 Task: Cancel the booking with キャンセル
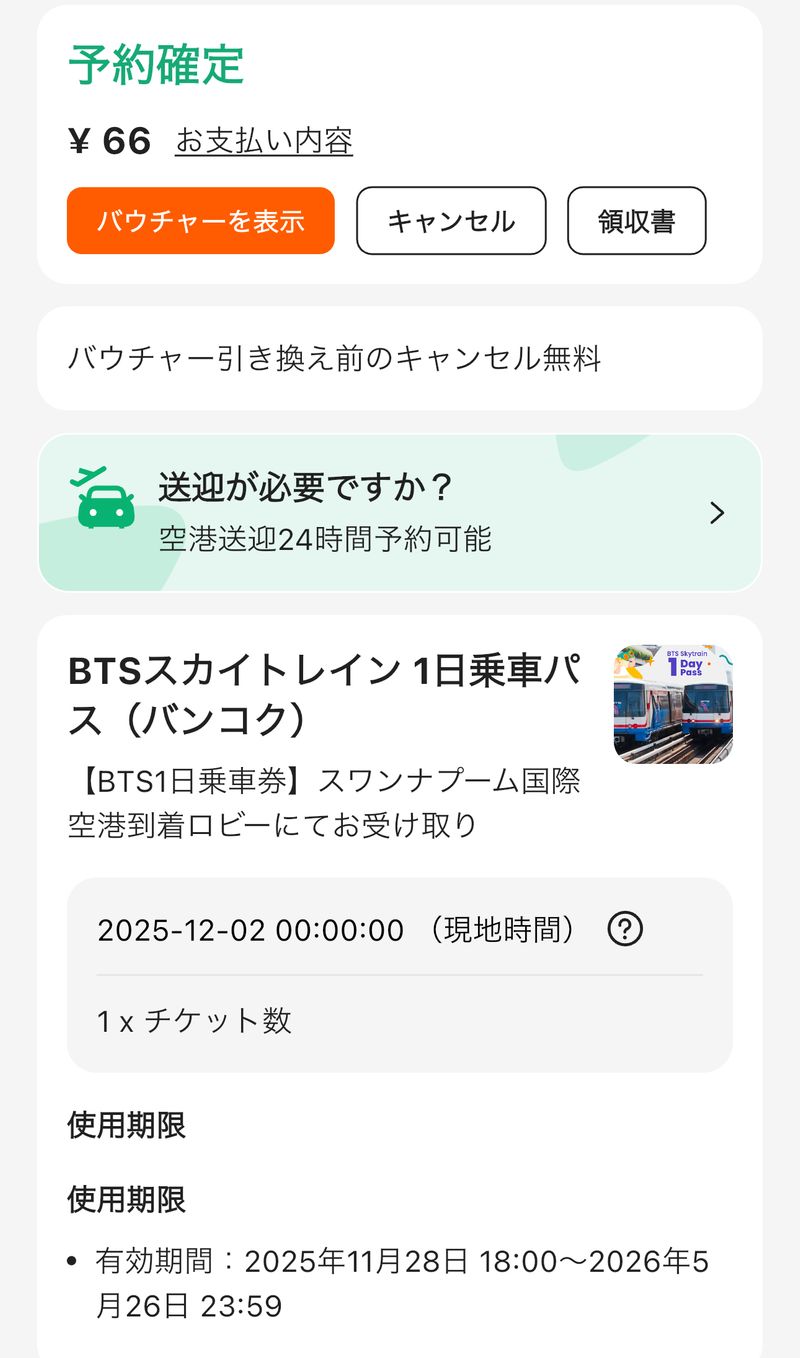[x=451, y=221]
